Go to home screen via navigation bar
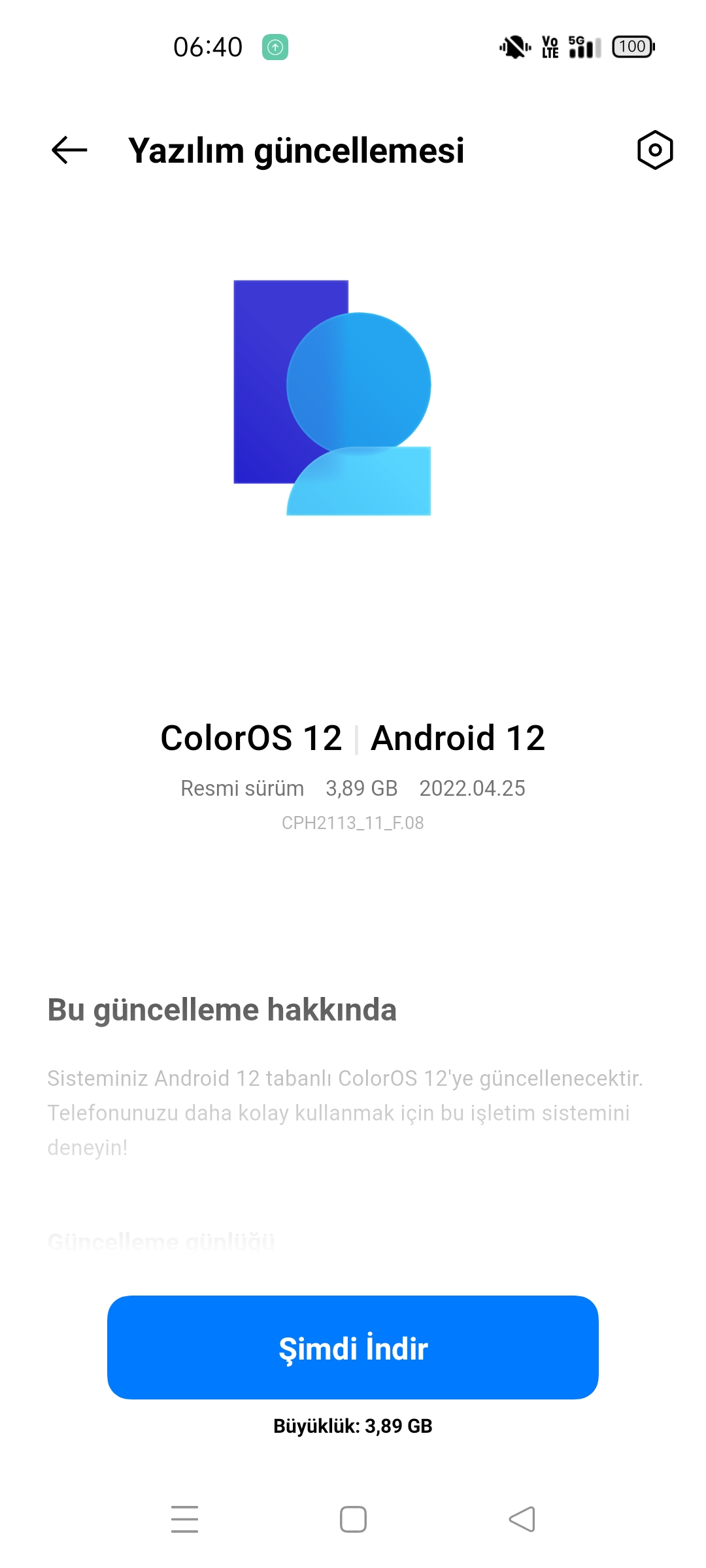Screen dimensions: 706x1568 pyautogui.click(x=353, y=1519)
